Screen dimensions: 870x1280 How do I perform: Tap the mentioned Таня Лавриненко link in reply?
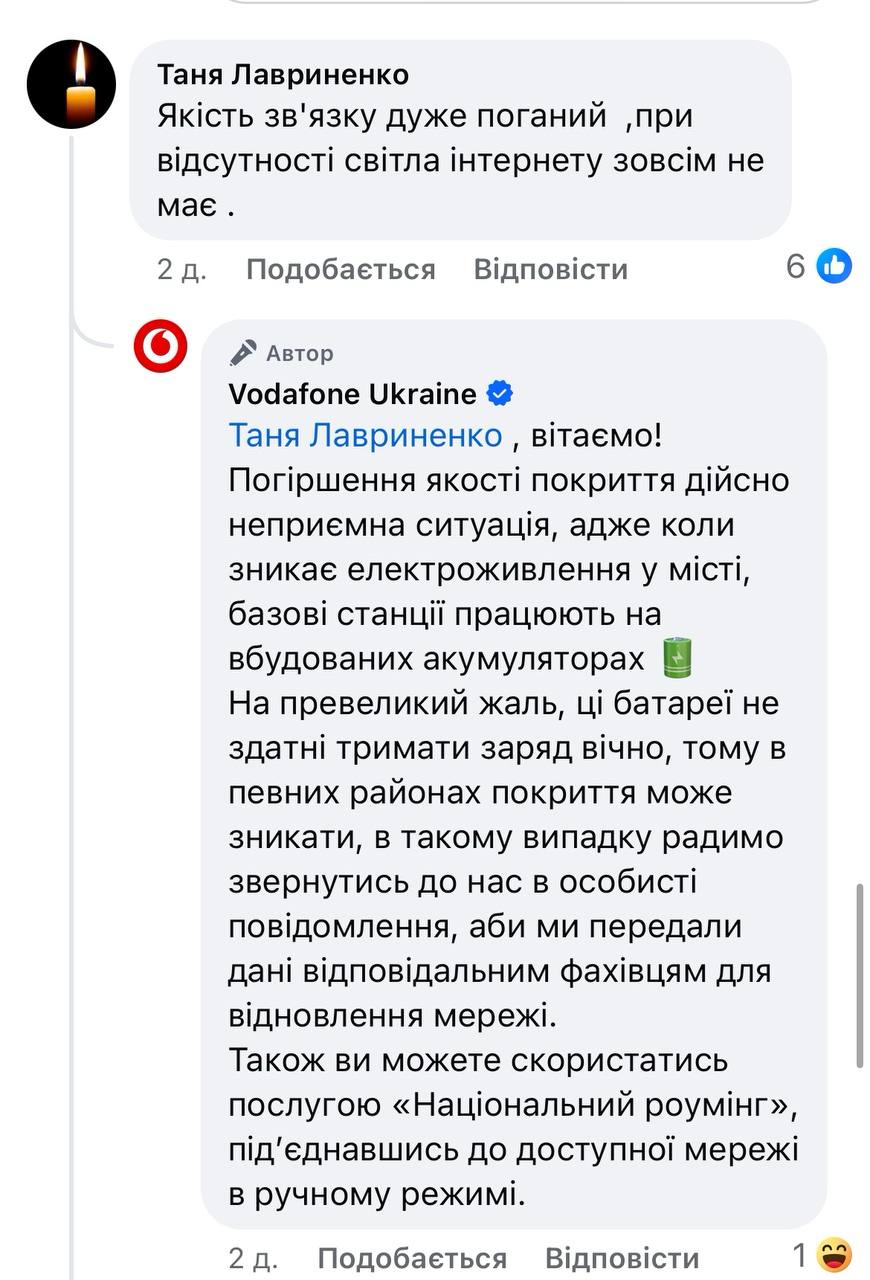[x=365, y=436]
